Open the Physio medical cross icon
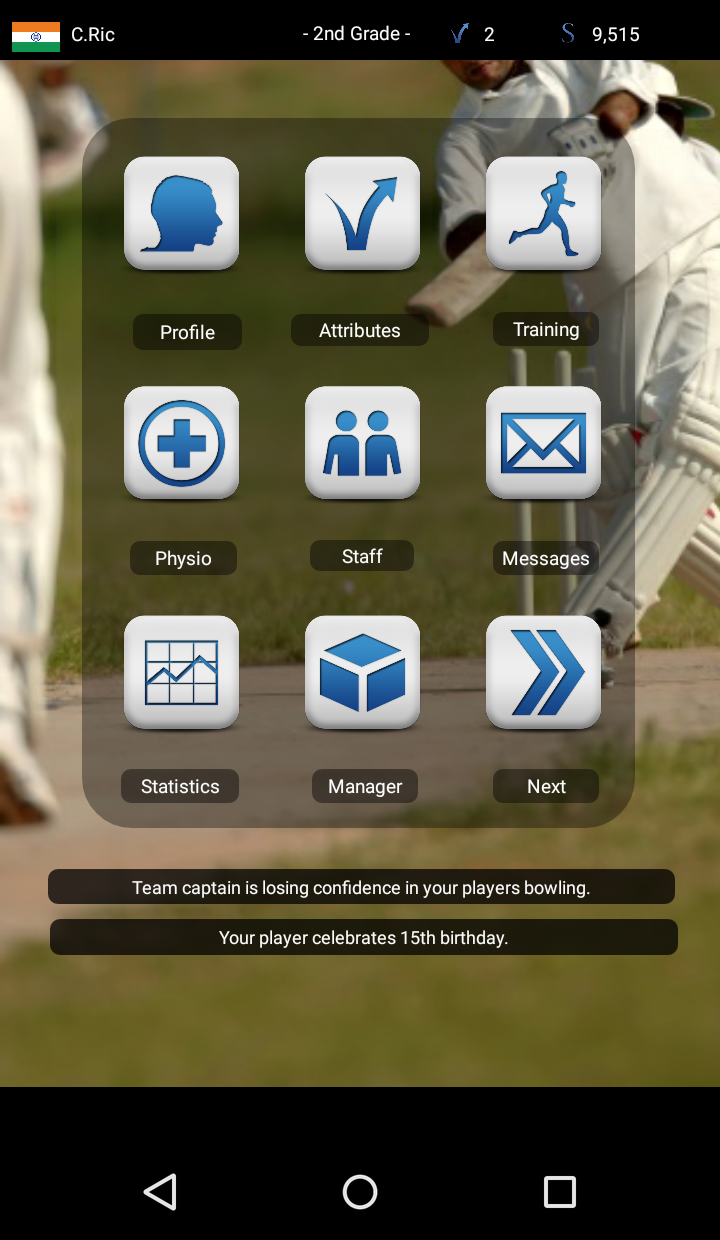Viewport: 720px width, 1240px height. [x=181, y=442]
